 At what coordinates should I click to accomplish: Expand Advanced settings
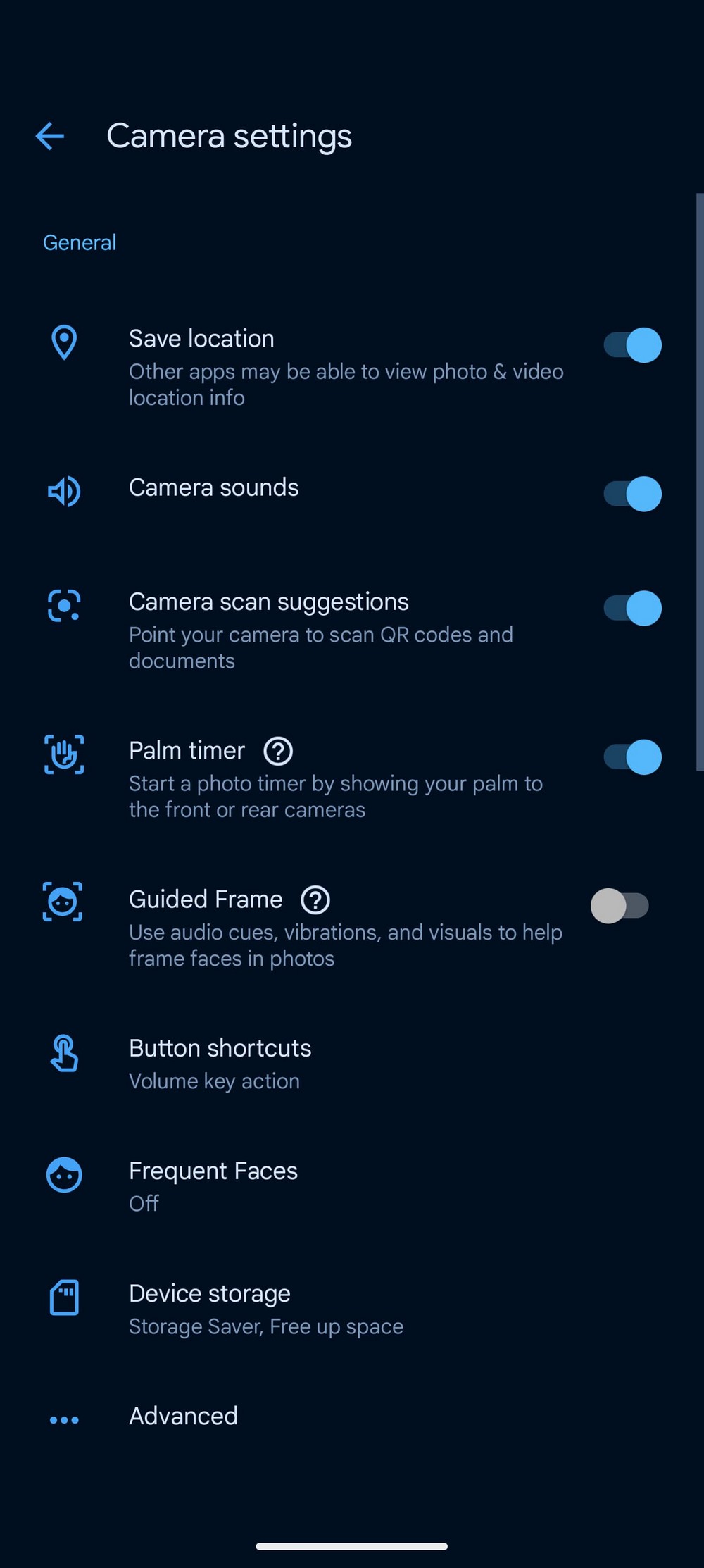[183, 1416]
